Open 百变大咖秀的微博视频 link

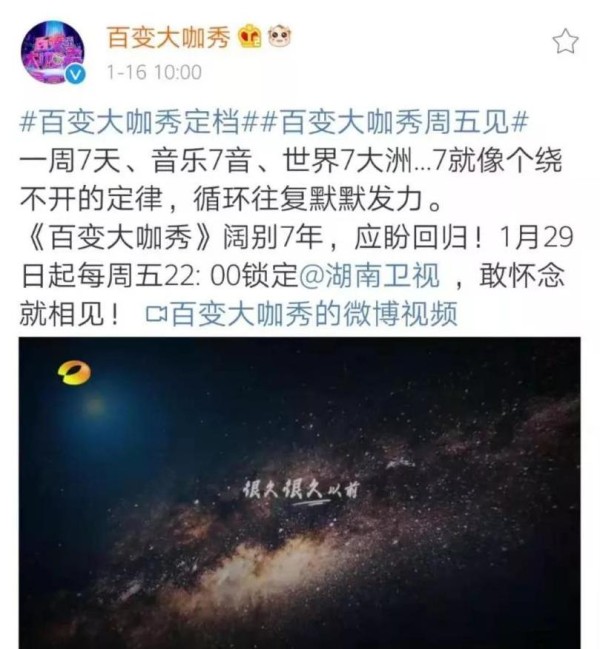point(304,316)
